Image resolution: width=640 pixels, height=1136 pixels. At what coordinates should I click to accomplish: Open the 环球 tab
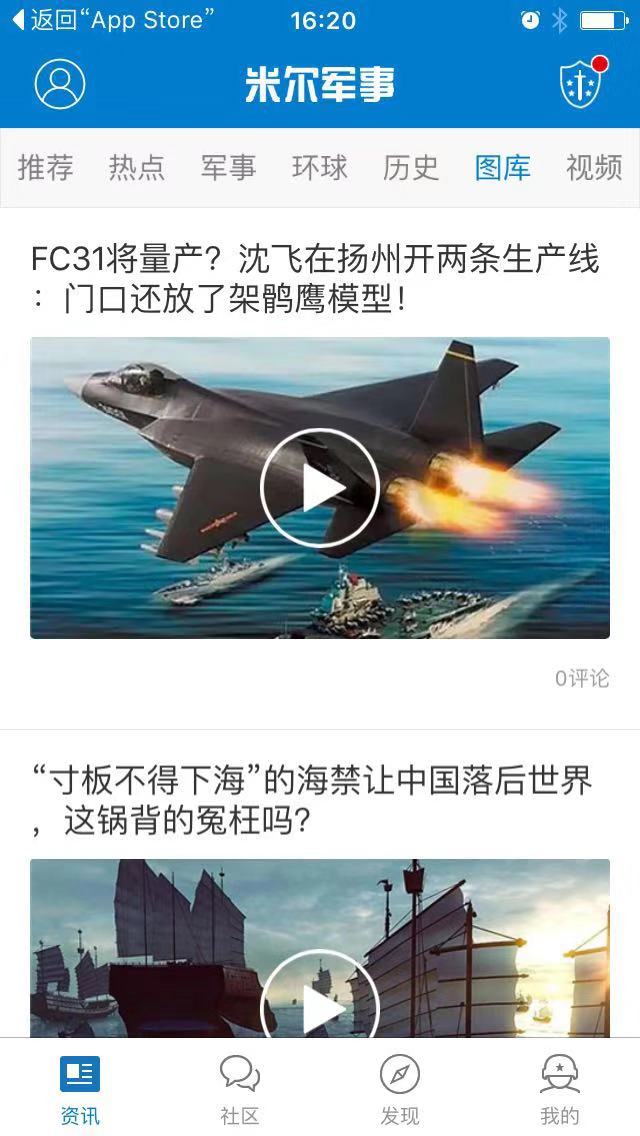(320, 167)
